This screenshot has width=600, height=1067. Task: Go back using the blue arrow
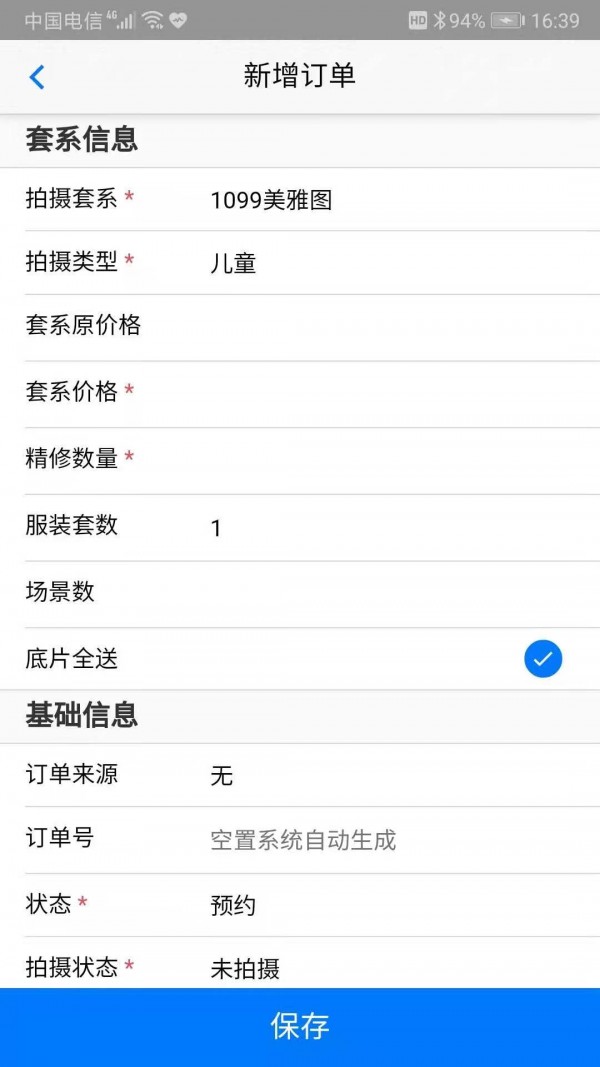point(37,77)
